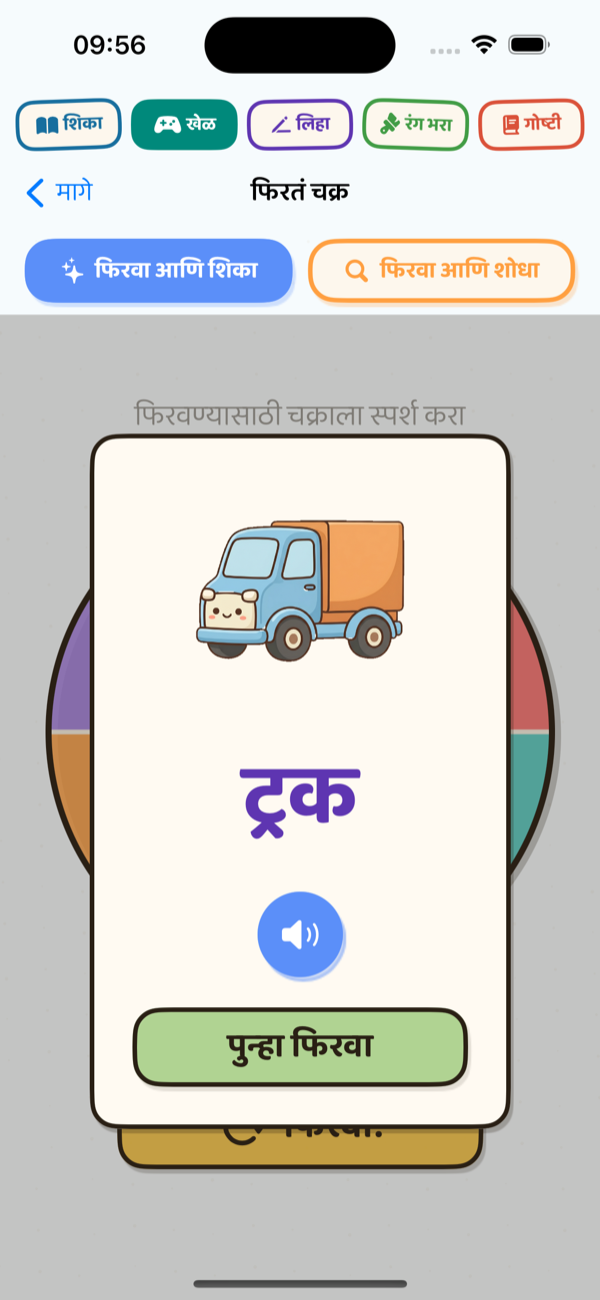This screenshot has height=1300, width=600.
Task: Play the pronunciation of ट्रक
Action: point(300,935)
